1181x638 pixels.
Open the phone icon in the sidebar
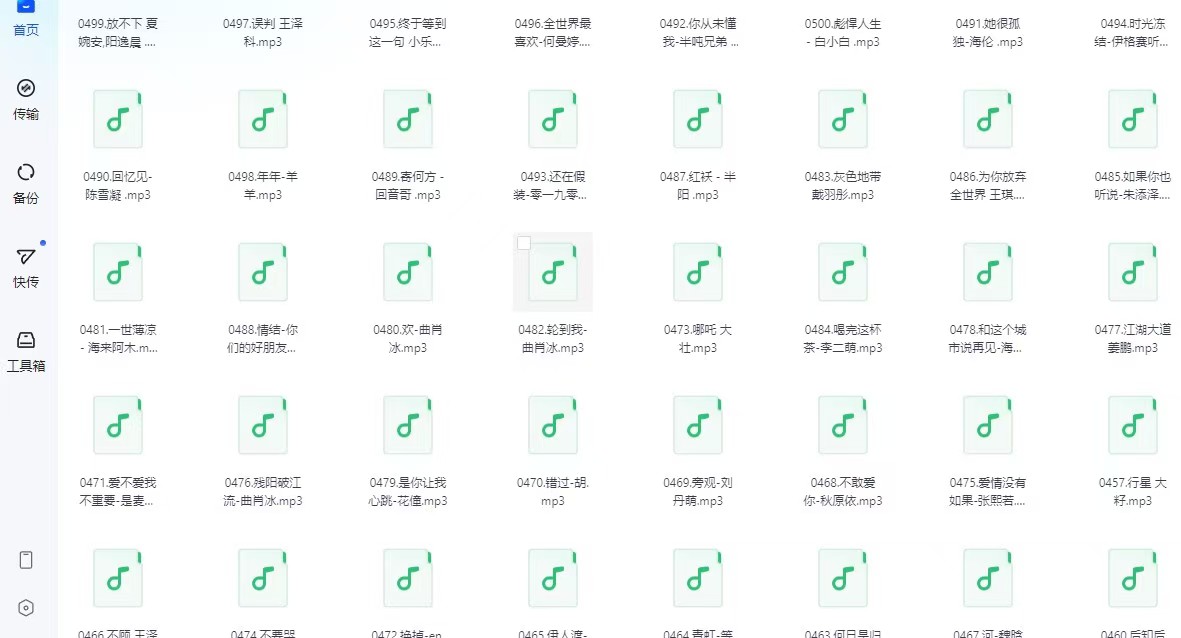27,560
